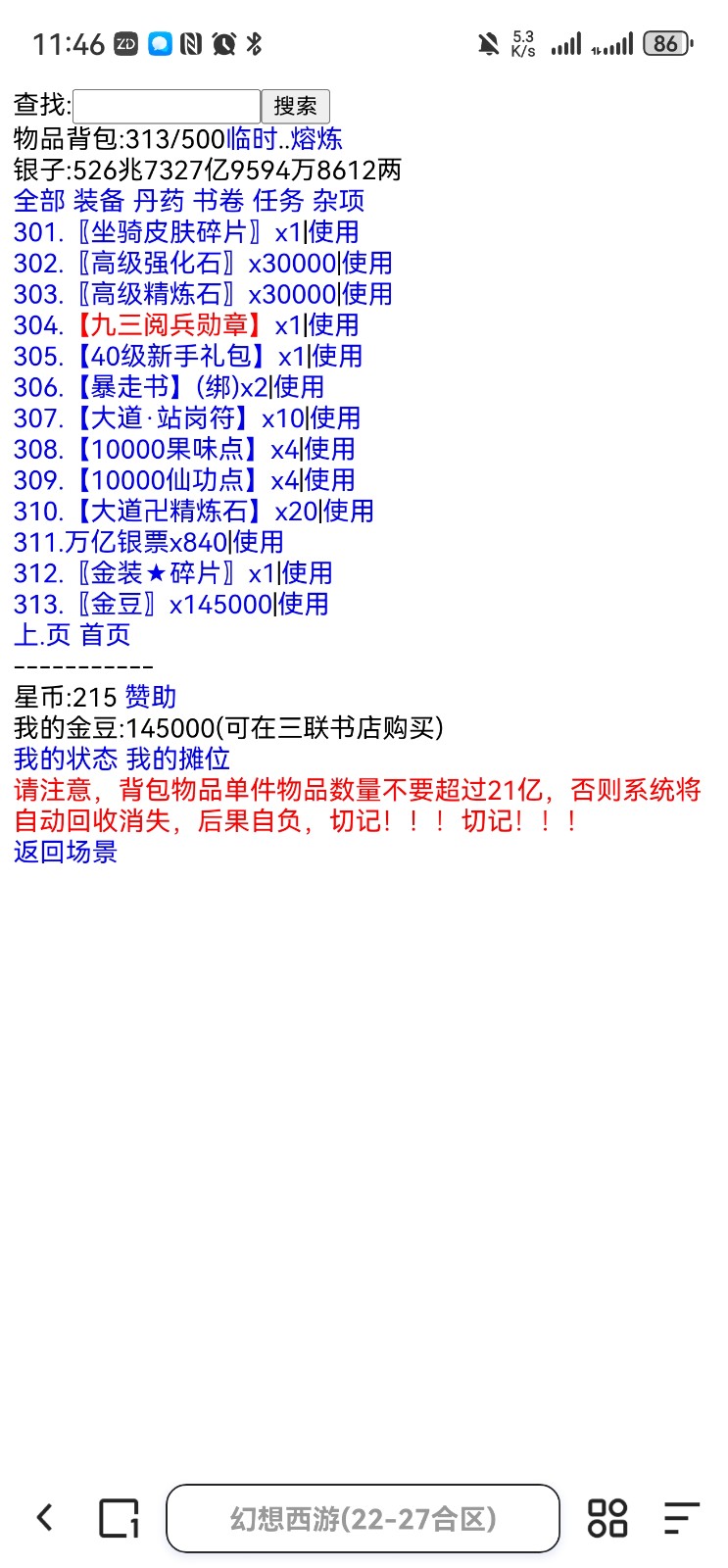This screenshot has height=1568, width=728.
Task: View 我的状态
Action: [x=66, y=759]
